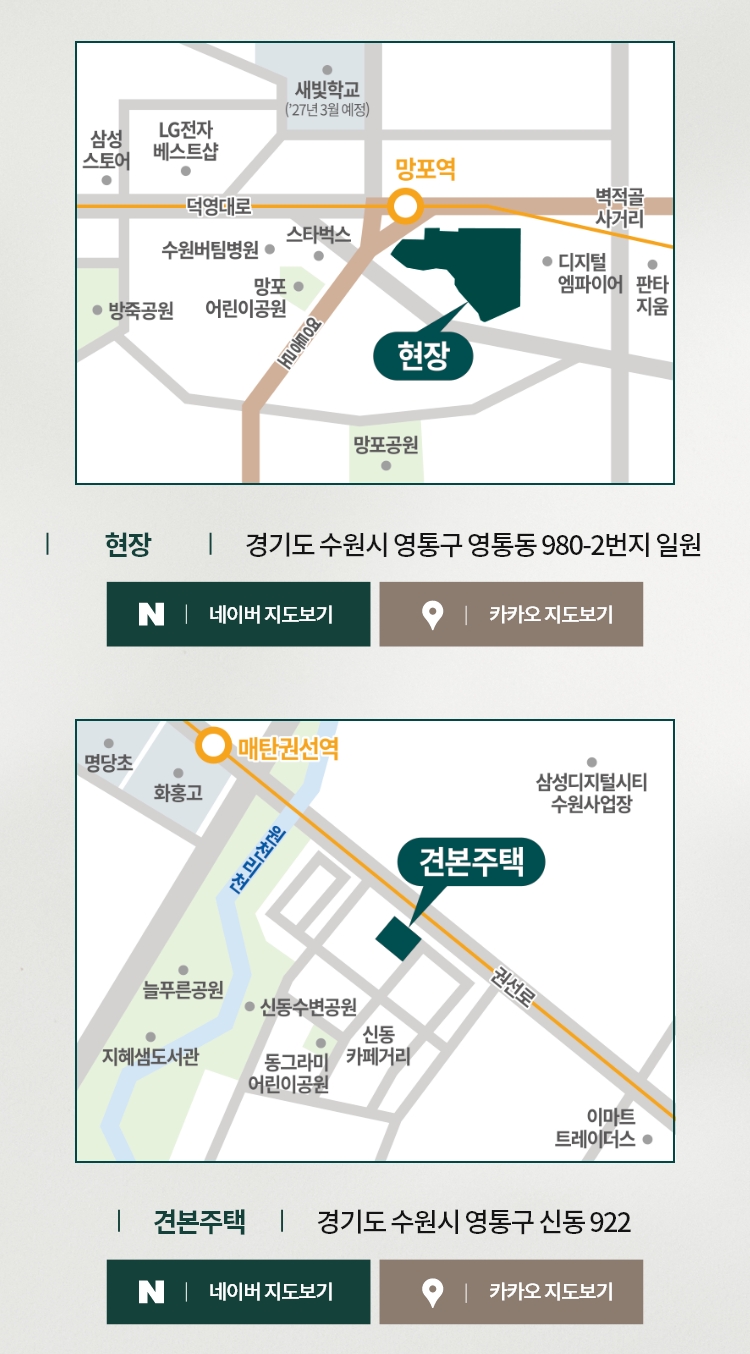Open Kakao map for the 현장 site
The image size is (750, 1354).
coord(511,614)
